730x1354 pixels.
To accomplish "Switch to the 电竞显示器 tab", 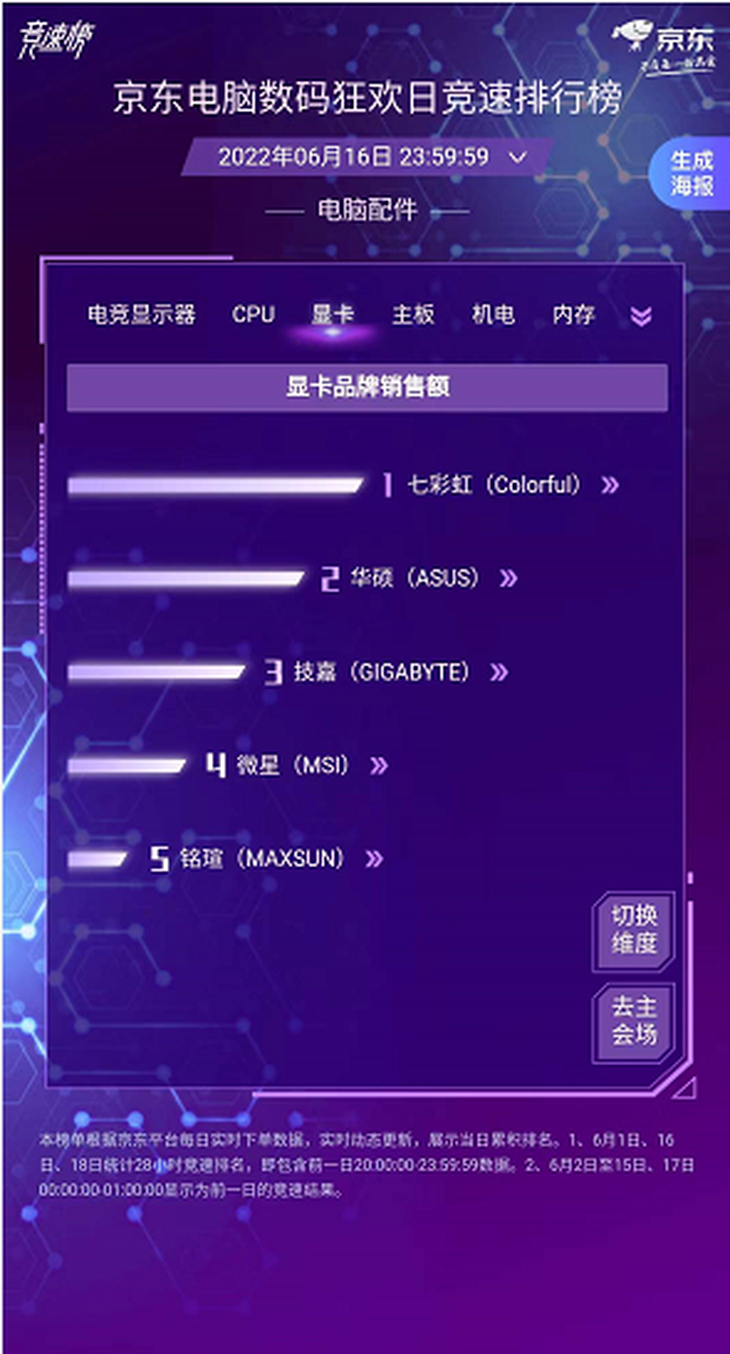I will tap(141, 314).
